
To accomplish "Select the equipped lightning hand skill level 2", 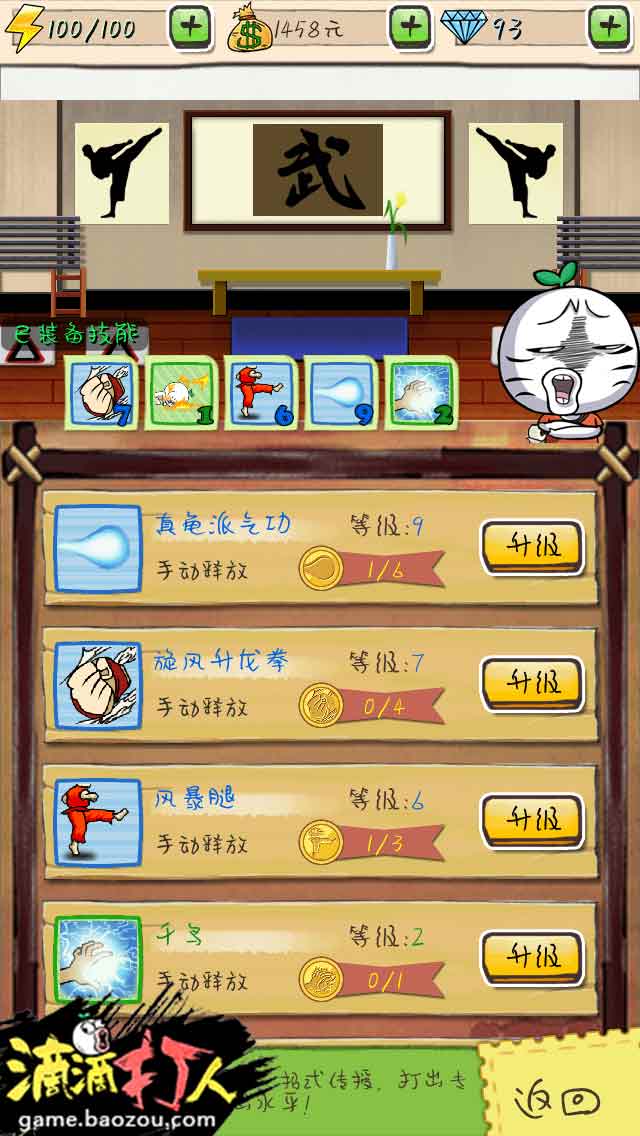I will click(421, 394).
